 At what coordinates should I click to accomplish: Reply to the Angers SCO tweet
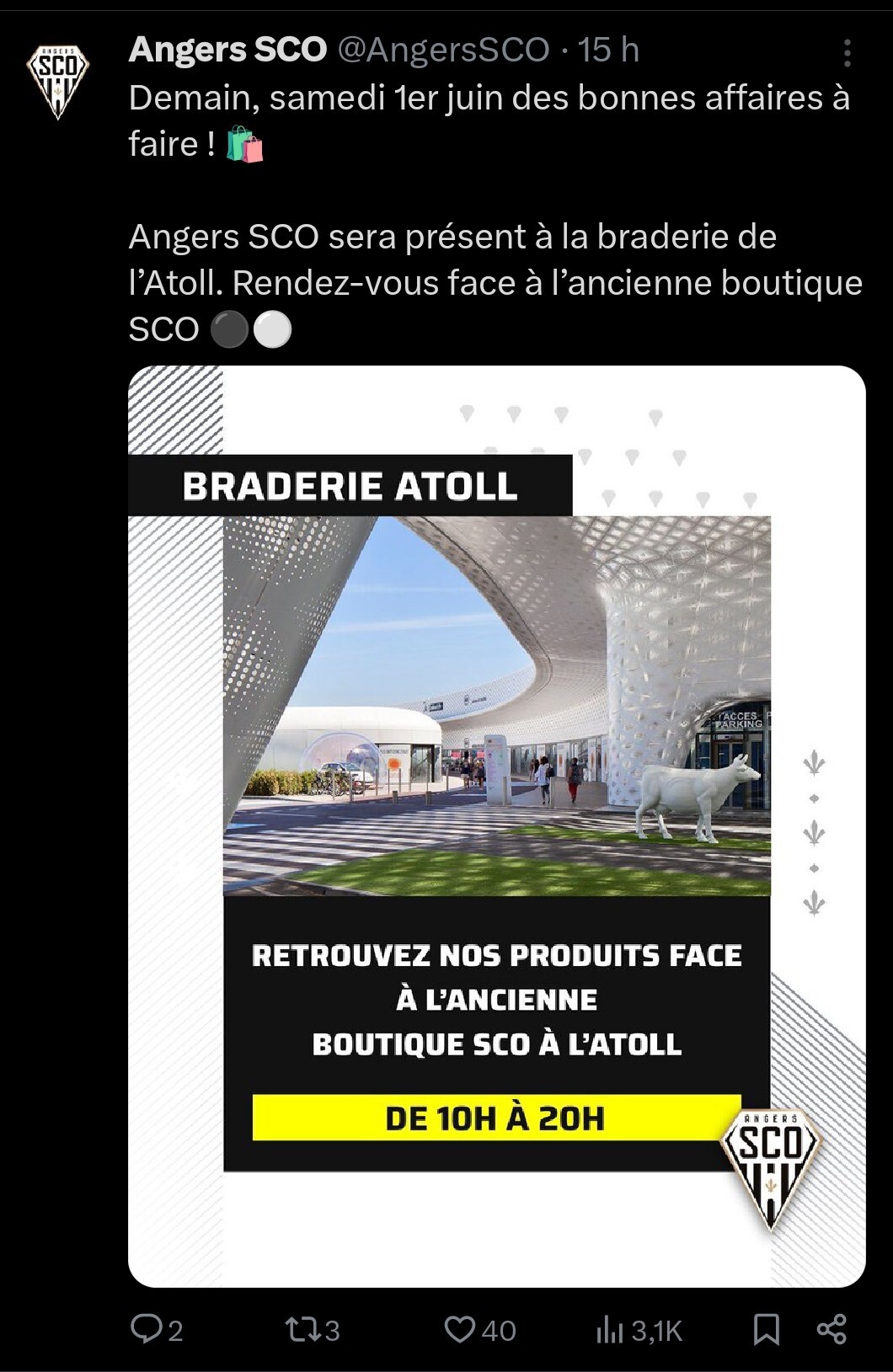coord(147,1329)
